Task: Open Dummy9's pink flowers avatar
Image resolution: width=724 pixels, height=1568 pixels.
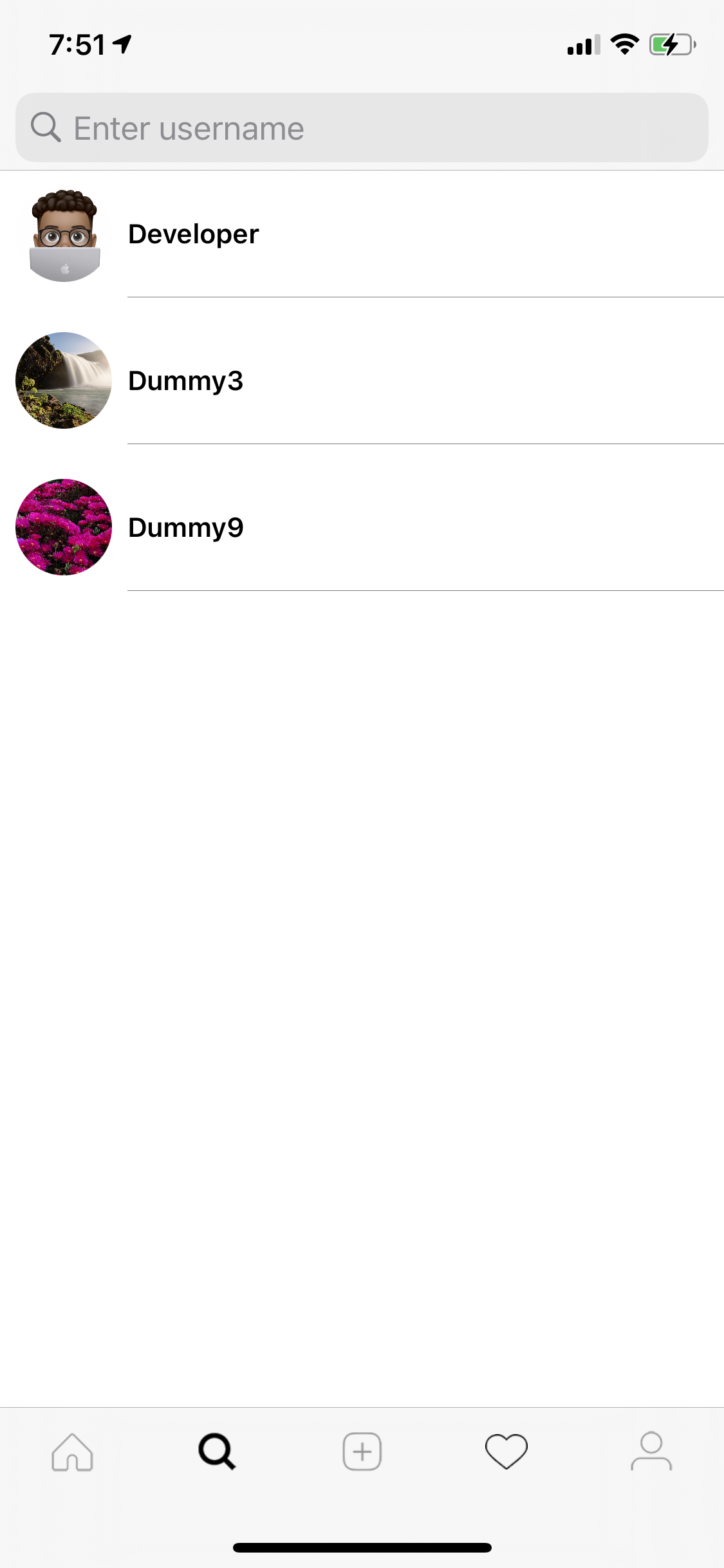Action: [63, 527]
